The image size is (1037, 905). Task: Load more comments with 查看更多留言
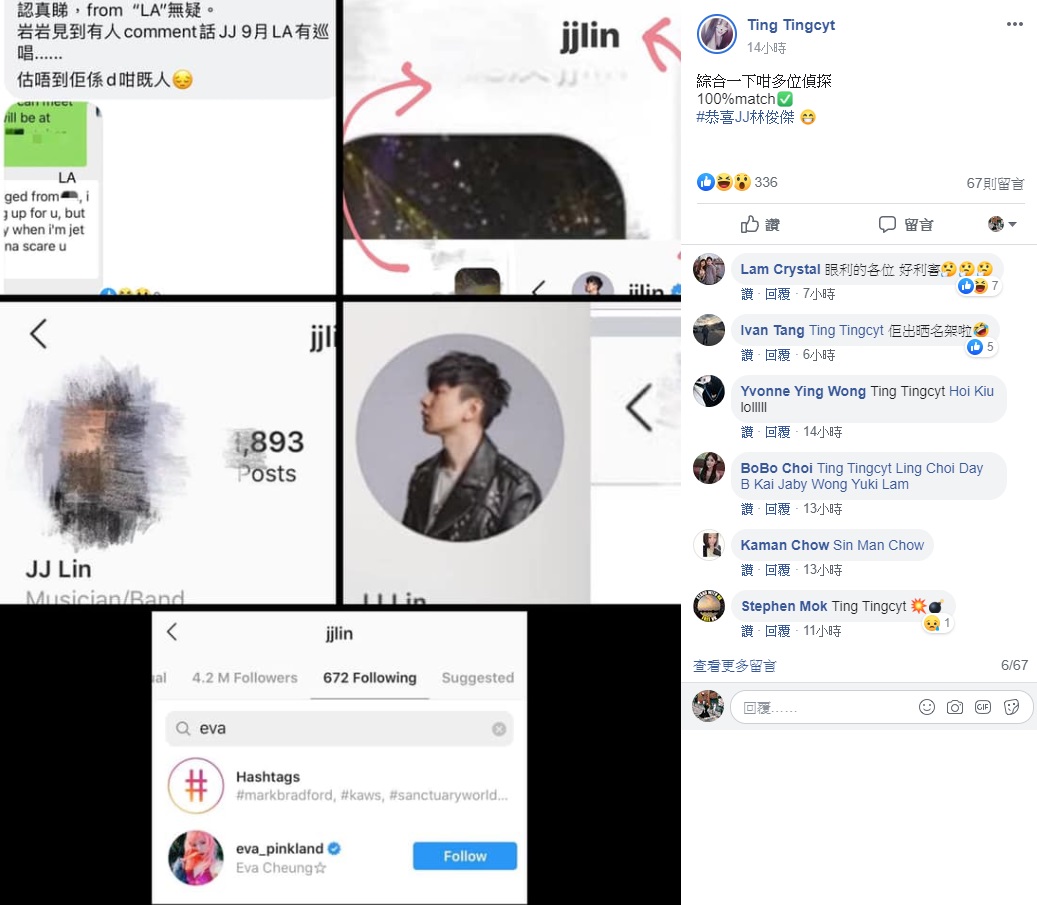click(x=734, y=666)
